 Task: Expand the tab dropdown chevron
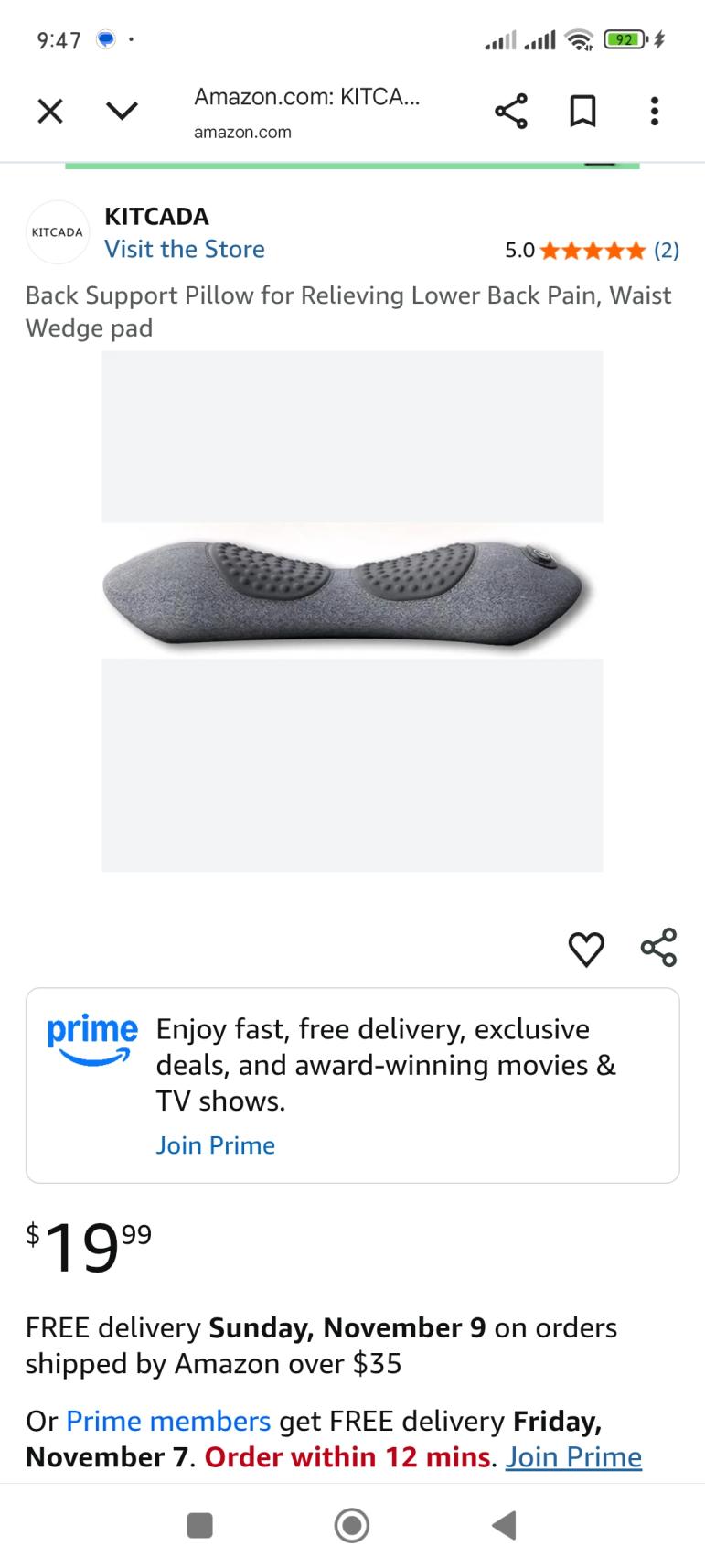click(x=122, y=112)
